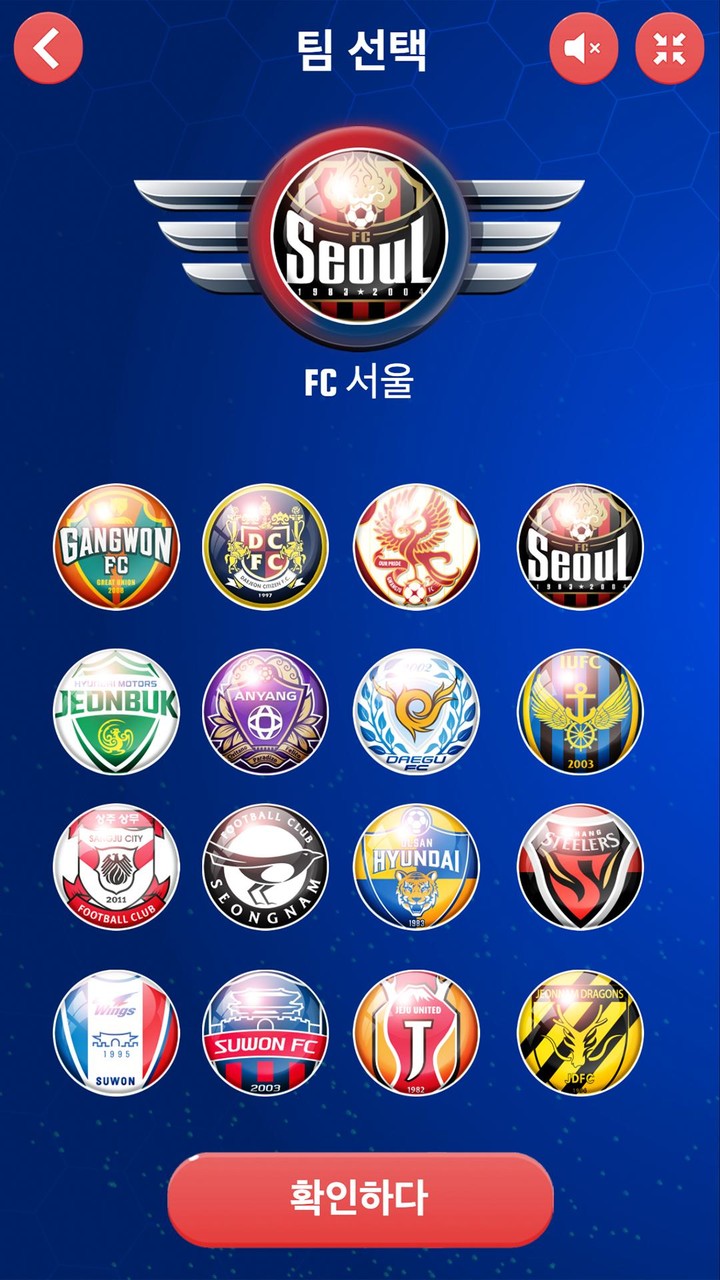
Task: Confirm selection with the 확인하다 button
Action: pos(360,1199)
